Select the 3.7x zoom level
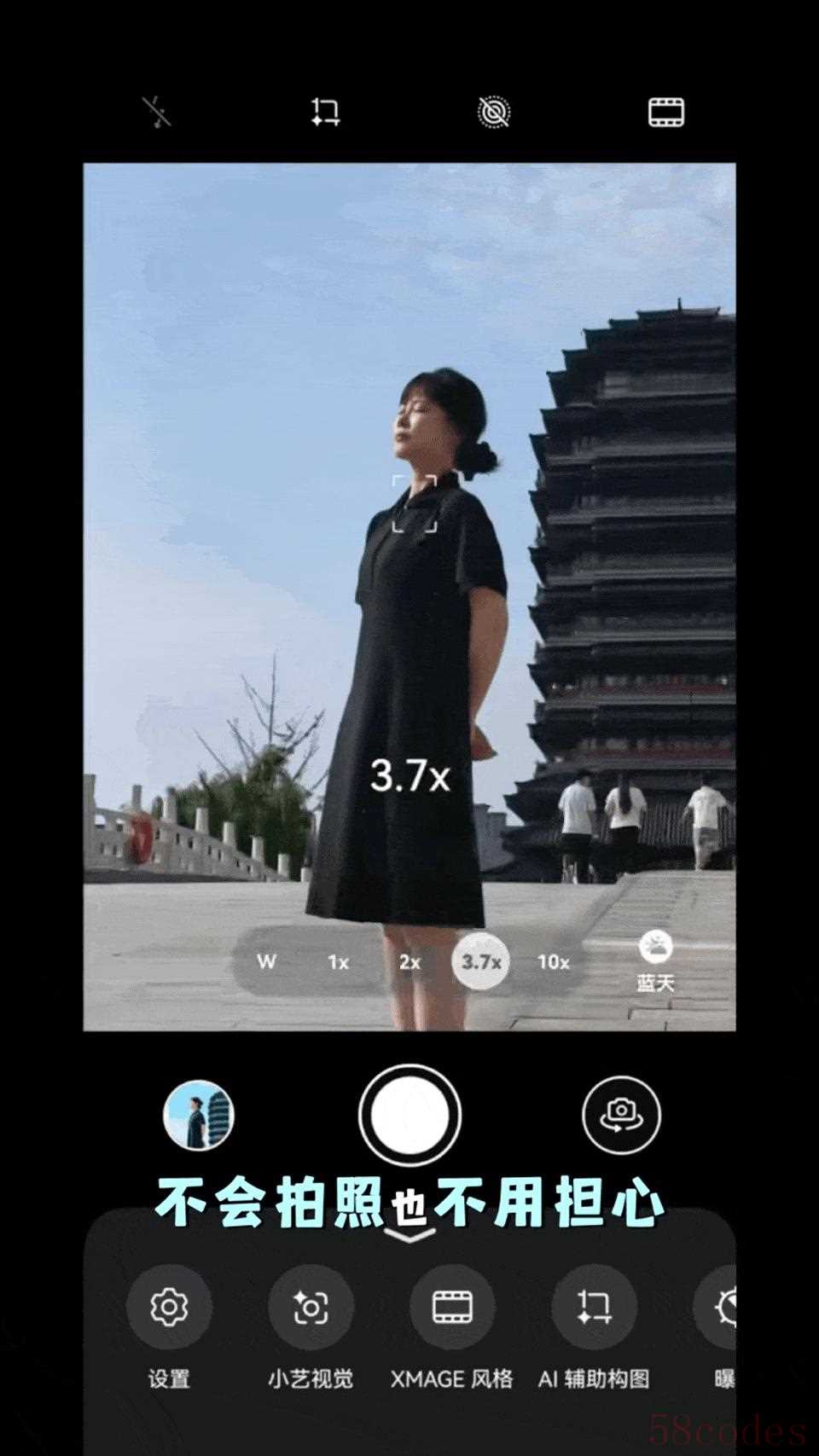This screenshot has height=1456, width=819. [481, 962]
